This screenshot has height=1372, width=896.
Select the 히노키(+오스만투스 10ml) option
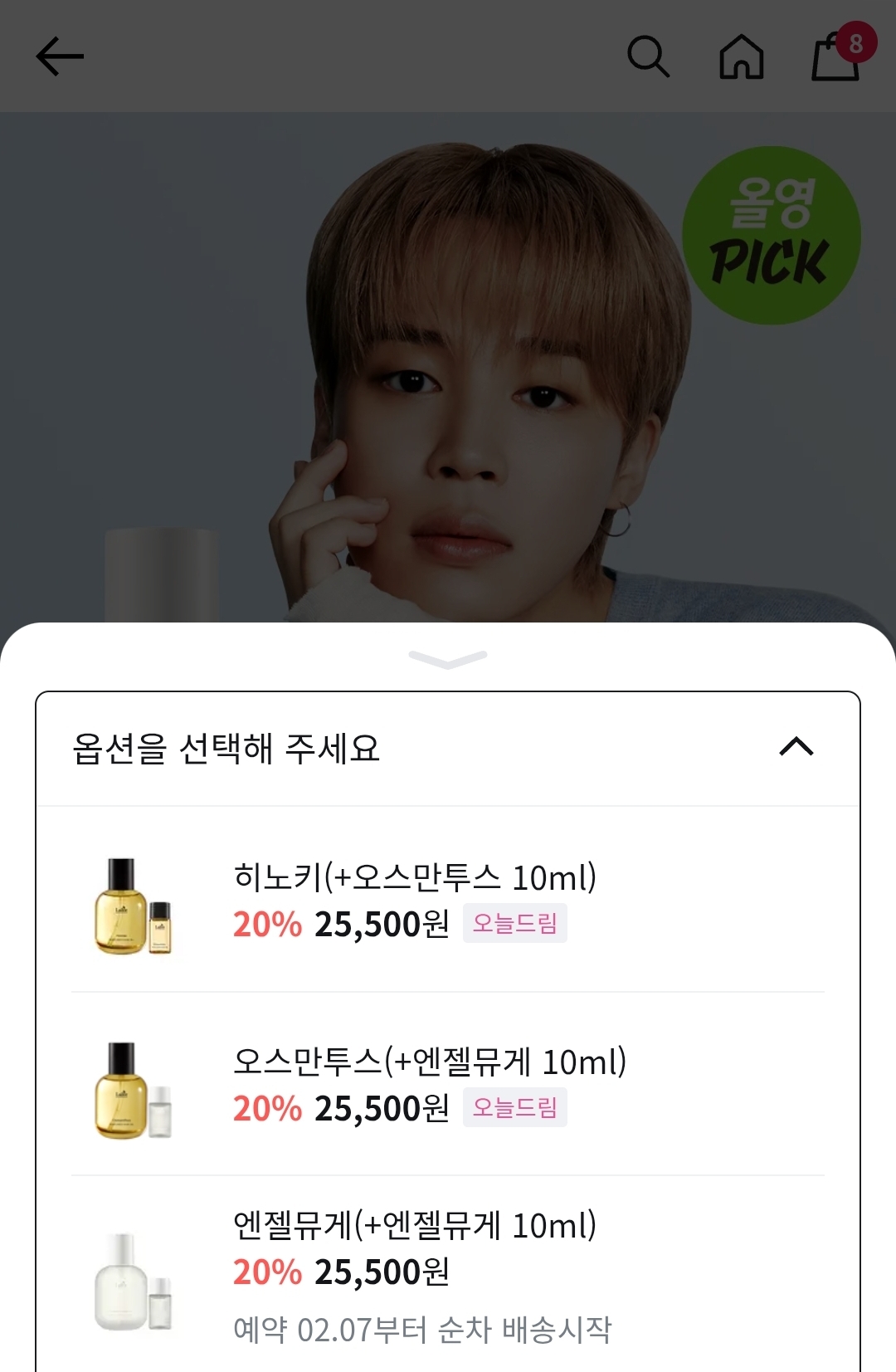coord(415,901)
